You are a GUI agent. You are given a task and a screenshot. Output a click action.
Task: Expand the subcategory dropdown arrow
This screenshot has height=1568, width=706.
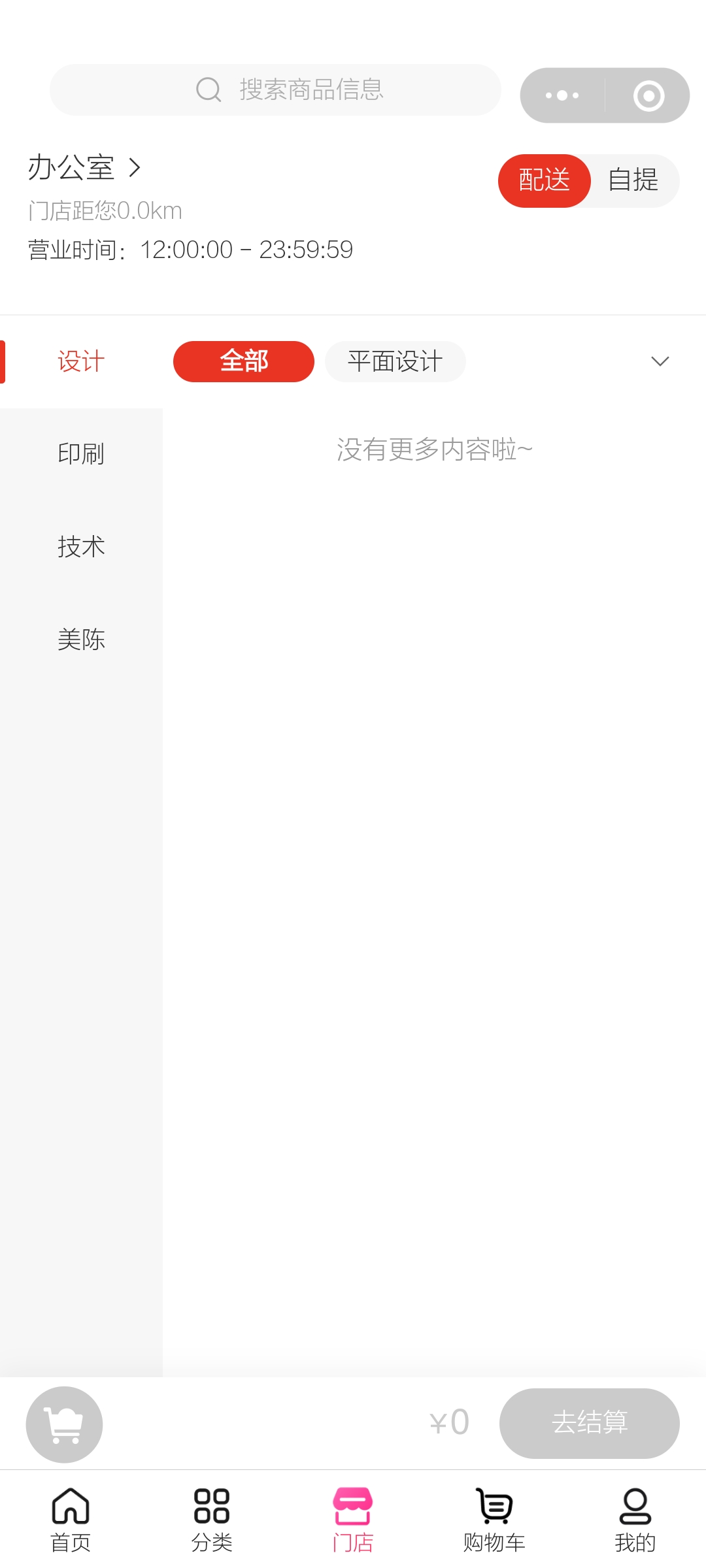[660, 361]
